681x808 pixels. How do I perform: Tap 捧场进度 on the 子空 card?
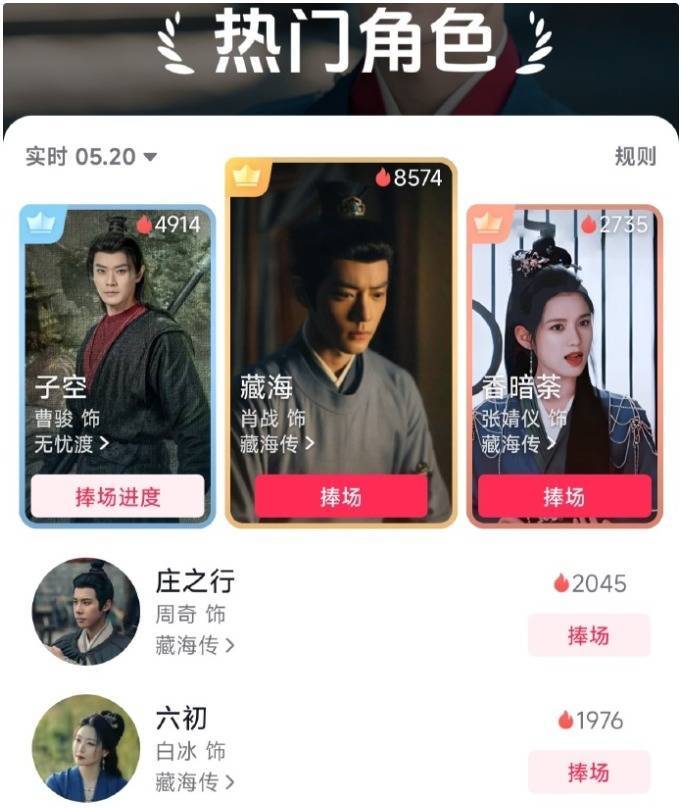point(117,497)
